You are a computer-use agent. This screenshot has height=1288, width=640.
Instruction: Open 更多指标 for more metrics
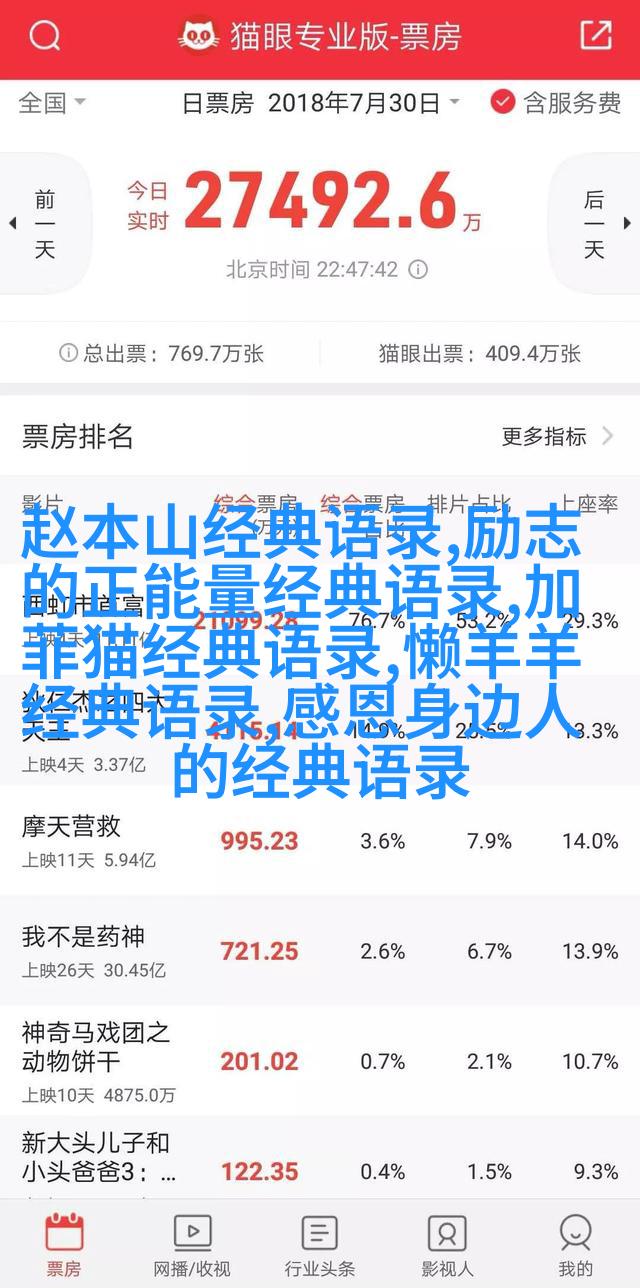pos(557,436)
